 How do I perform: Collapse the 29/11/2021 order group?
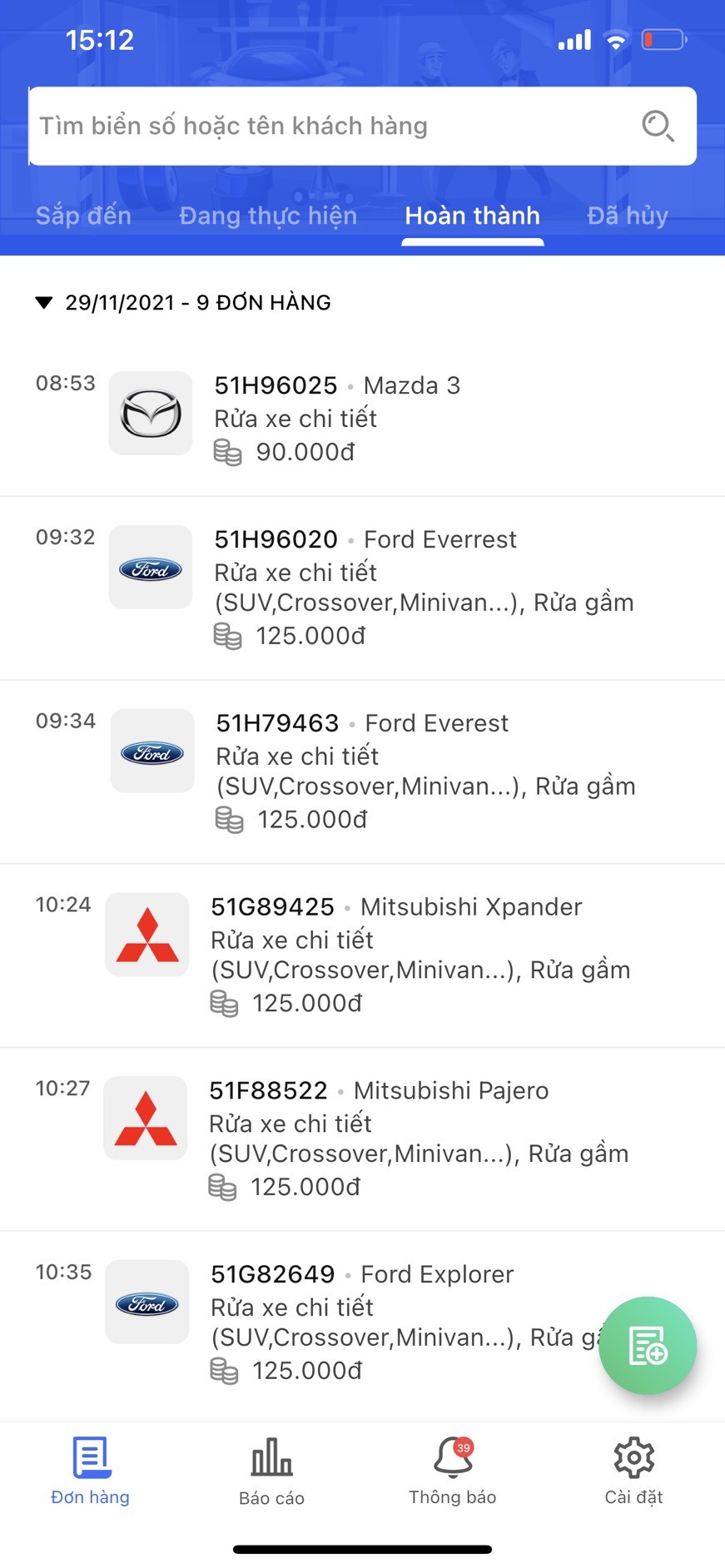pyautogui.click(x=44, y=303)
